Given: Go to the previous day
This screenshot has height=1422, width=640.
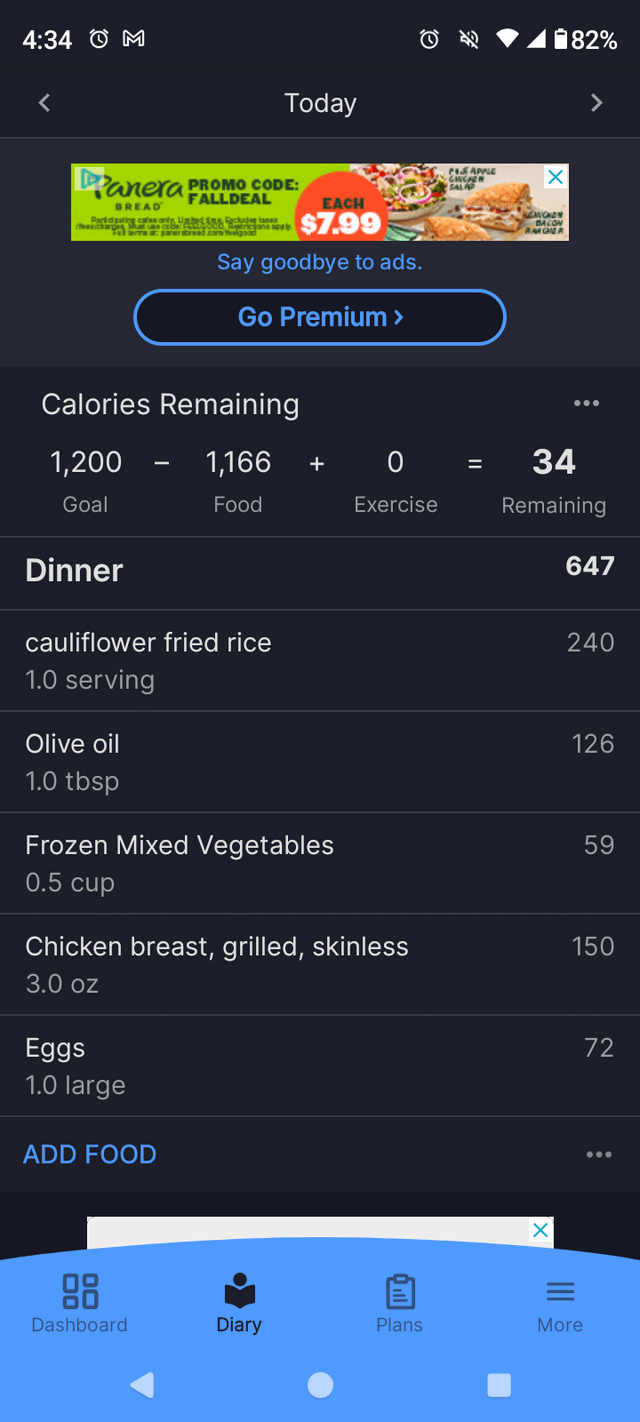Looking at the screenshot, I should pos(44,103).
